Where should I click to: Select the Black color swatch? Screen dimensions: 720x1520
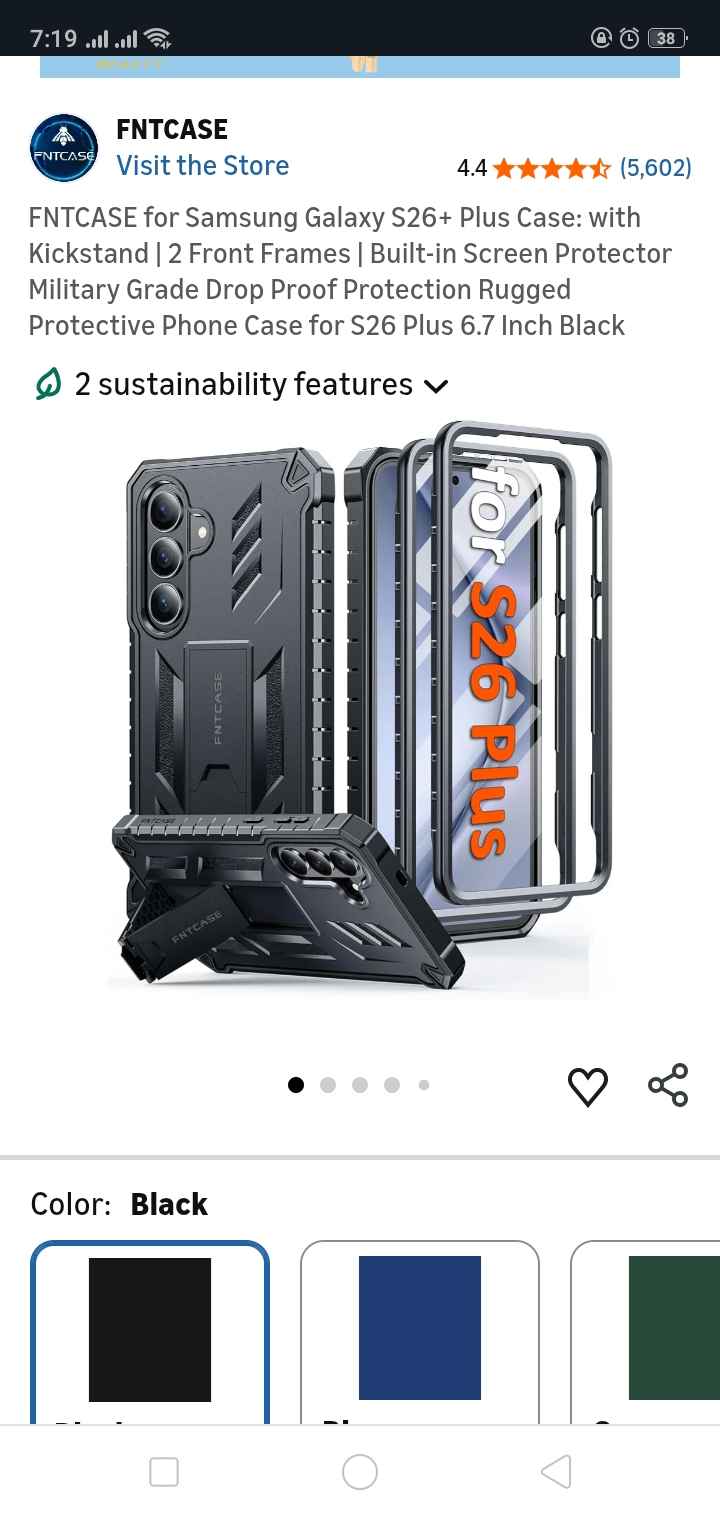pos(150,1330)
